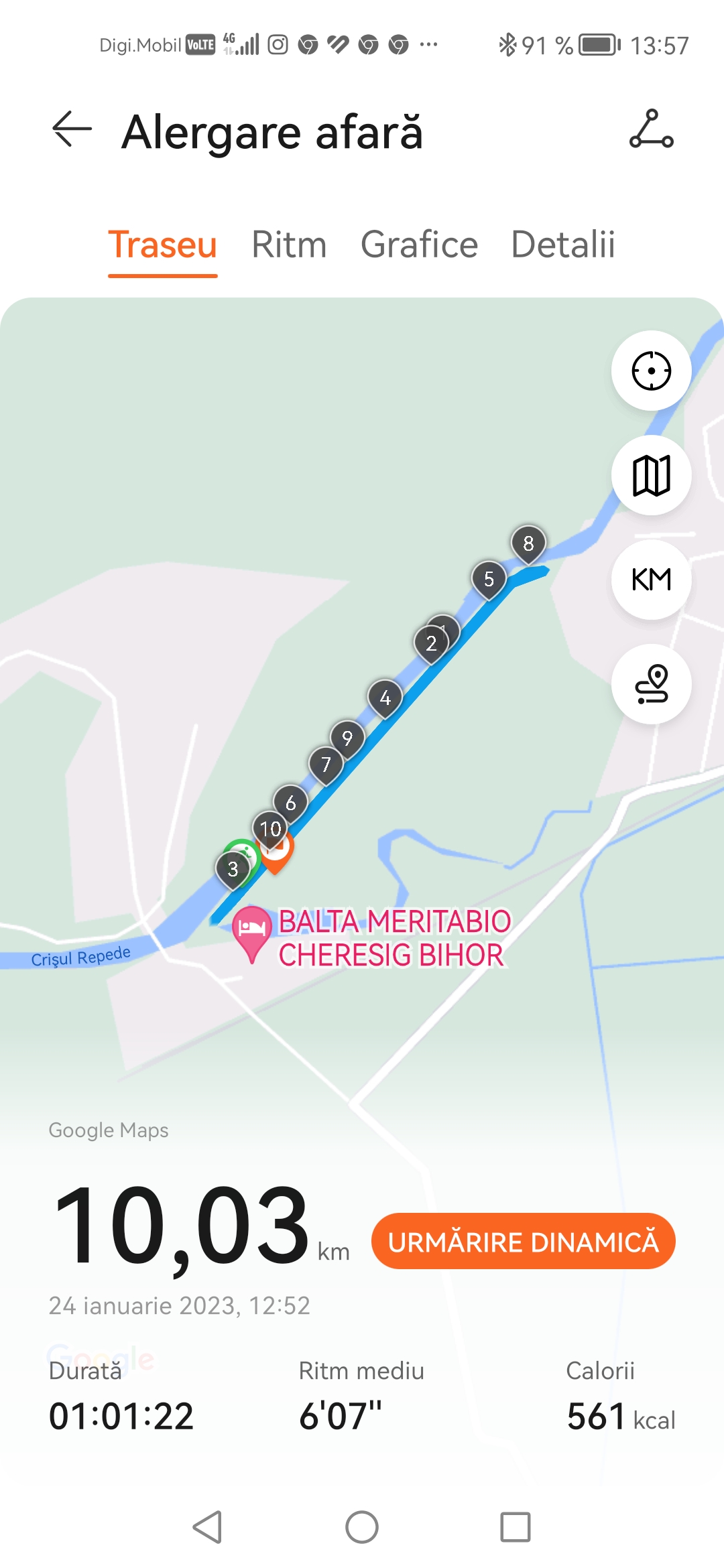Image resolution: width=724 pixels, height=1568 pixels.
Task: Change the map type with the map icon
Action: tap(651, 475)
